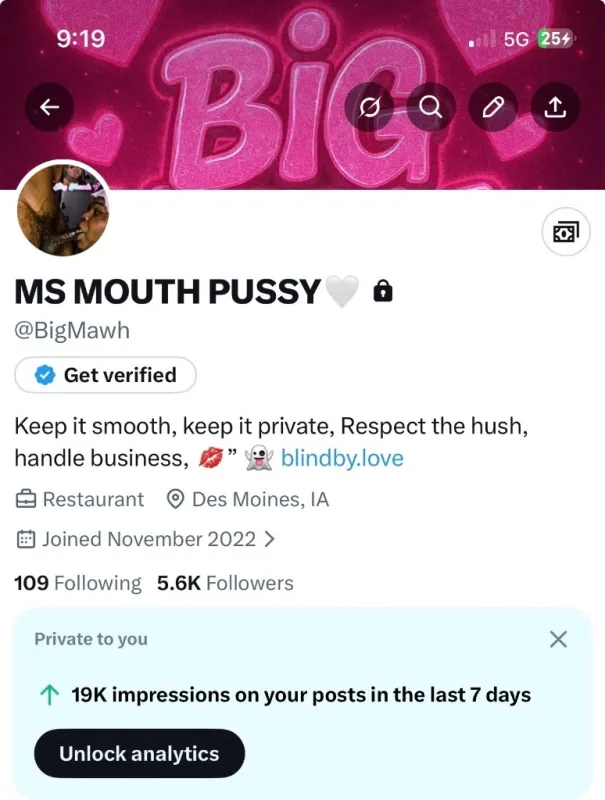Edit the profile with the pencil icon
The width and height of the screenshot is (605, 800).
(493, 107)
